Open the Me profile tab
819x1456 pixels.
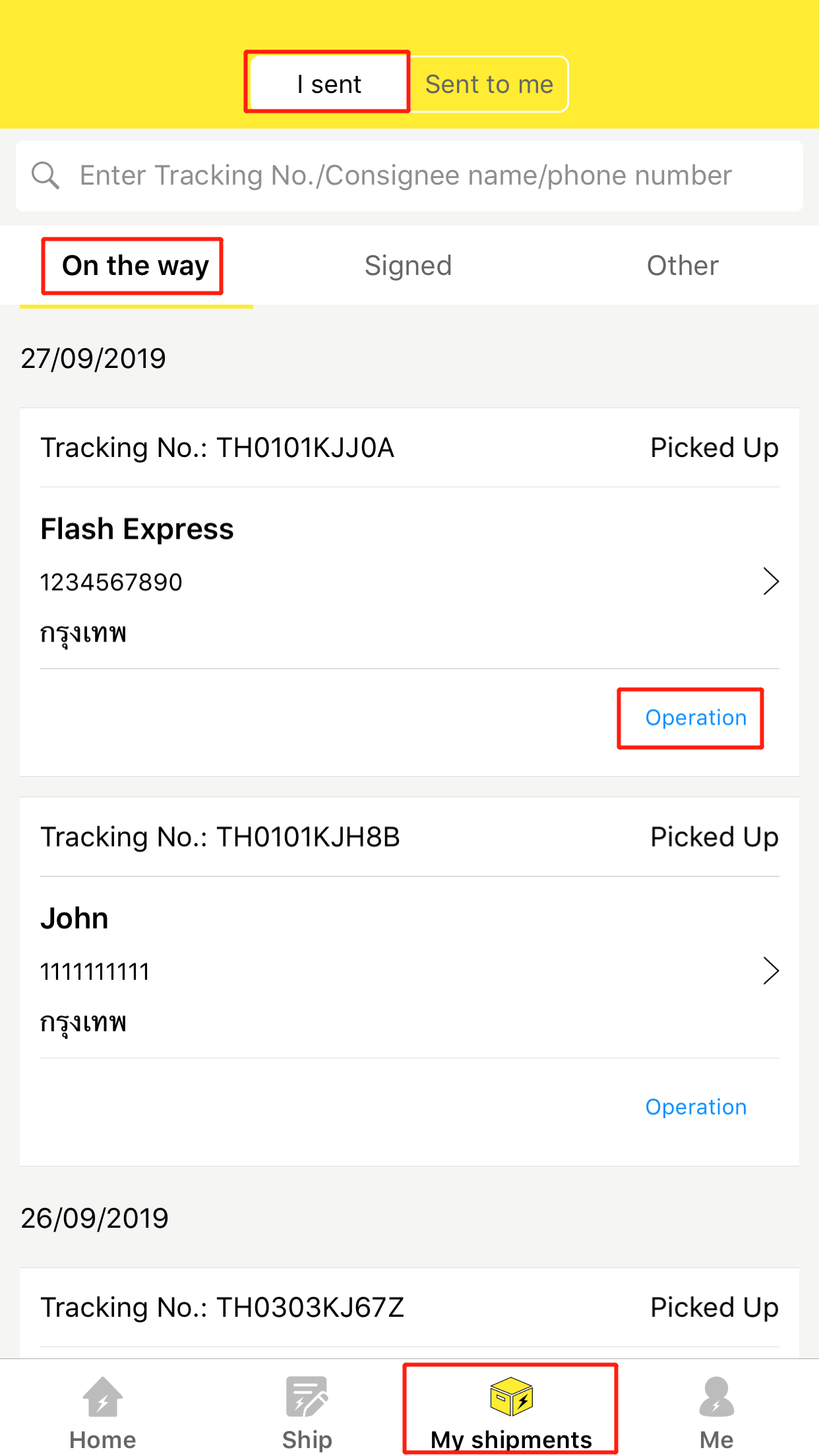pyautogui.click(x=717, y=1412)
